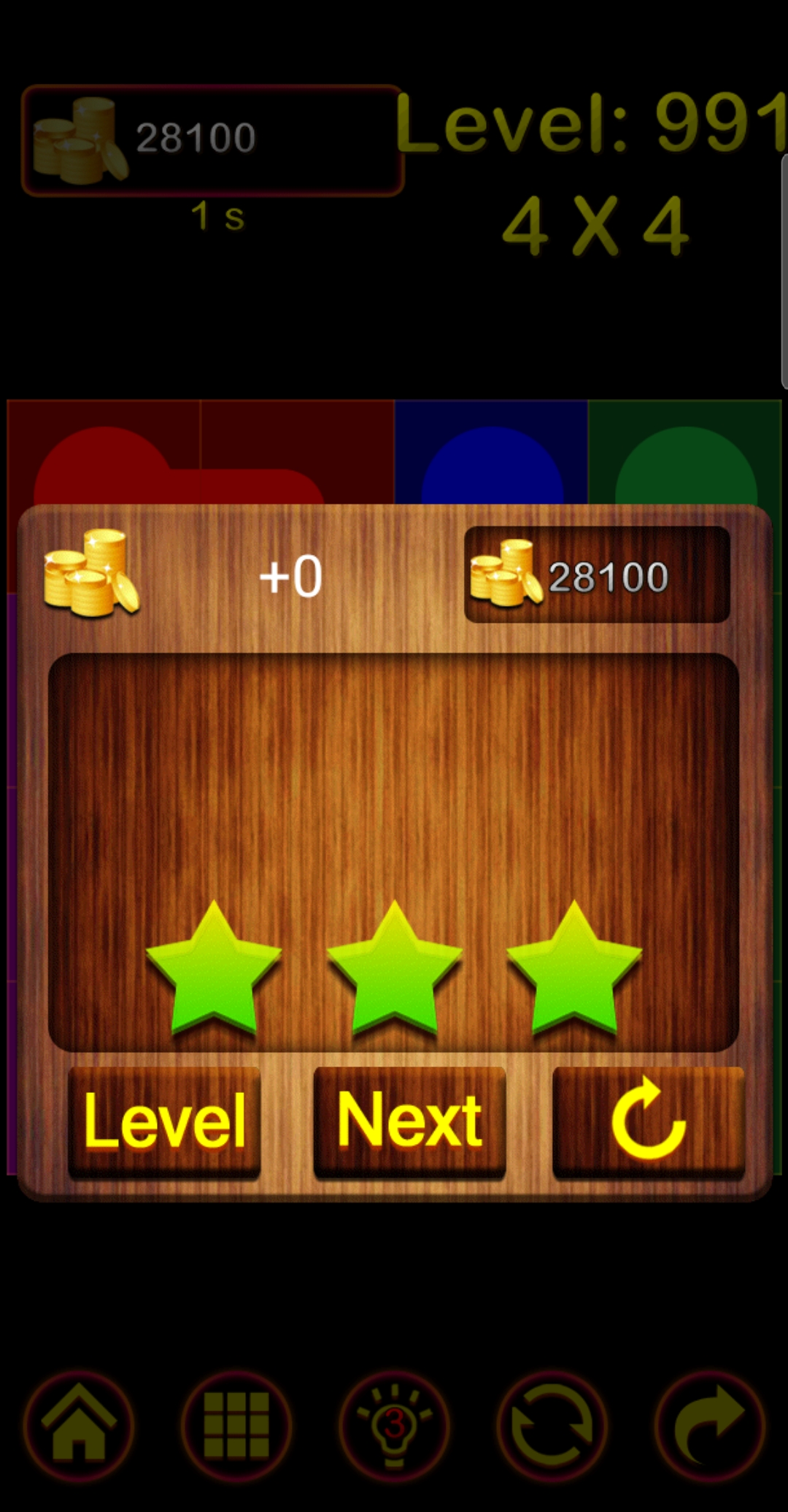Replay this level with the retry arrow
The width and height of the screenshot is (788, 1512).
[648, 1121]
